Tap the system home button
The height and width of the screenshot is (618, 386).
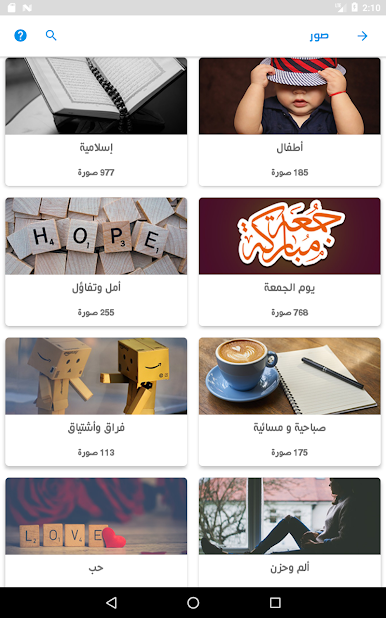[193, 603]
